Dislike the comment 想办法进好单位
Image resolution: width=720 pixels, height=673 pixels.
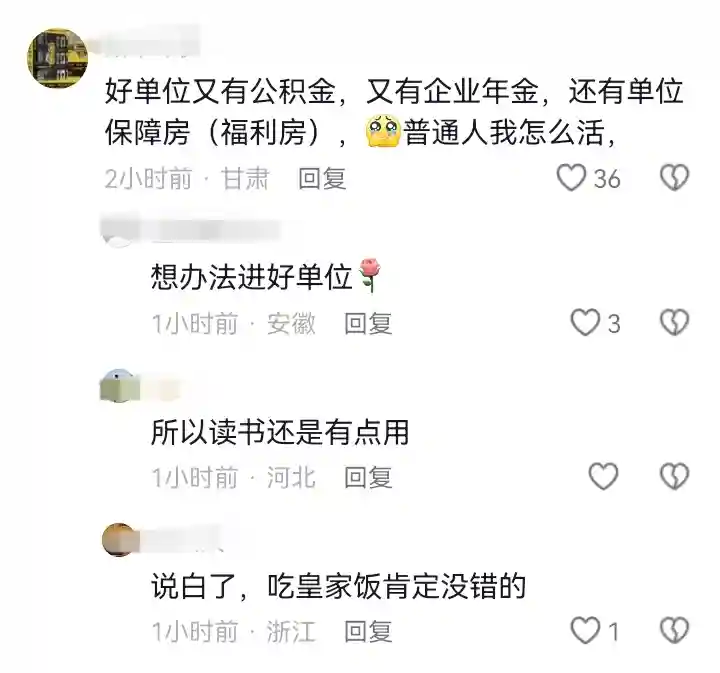tap(676, 322)
